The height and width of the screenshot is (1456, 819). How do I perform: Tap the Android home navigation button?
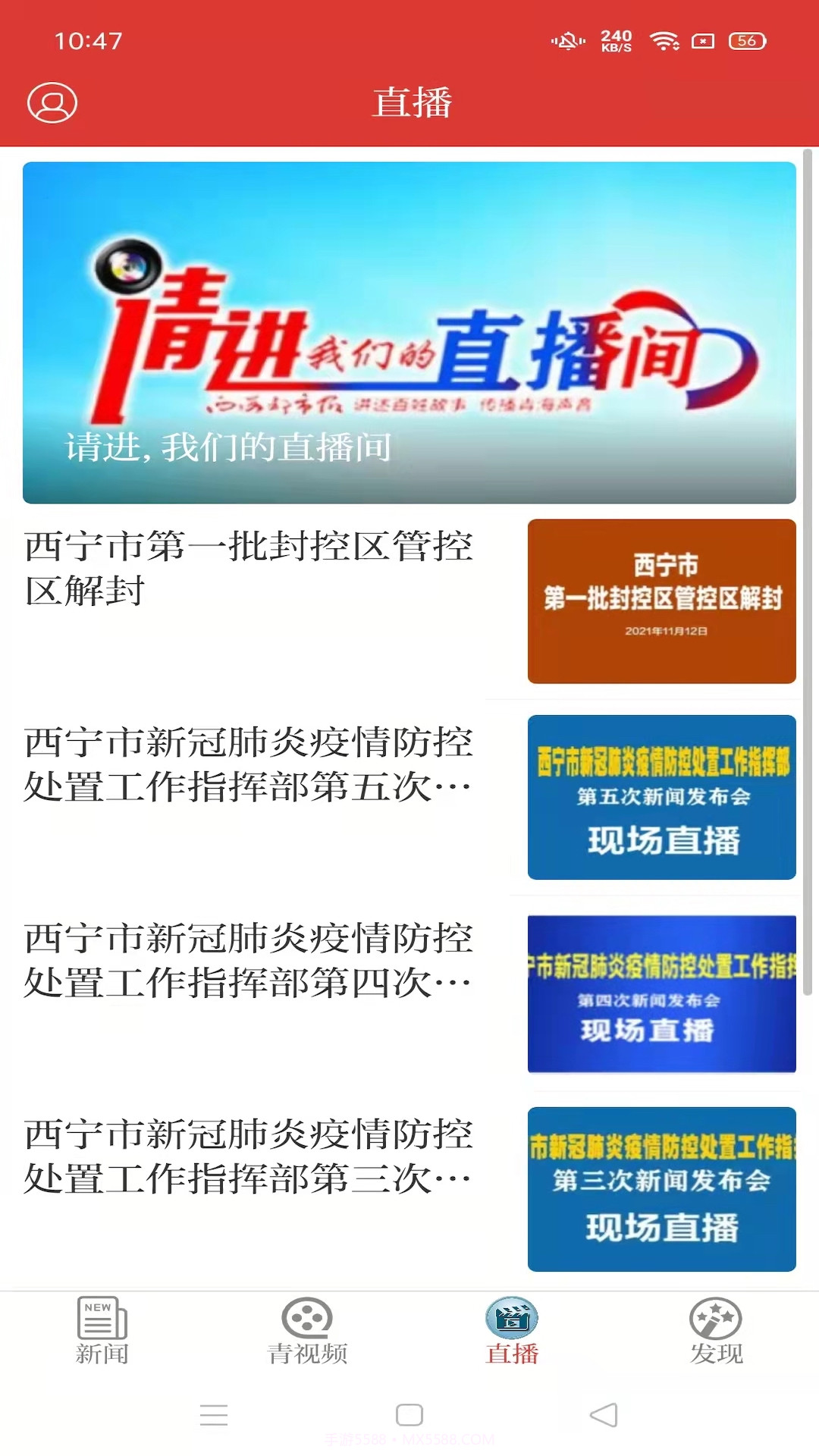pos(409,1415)
